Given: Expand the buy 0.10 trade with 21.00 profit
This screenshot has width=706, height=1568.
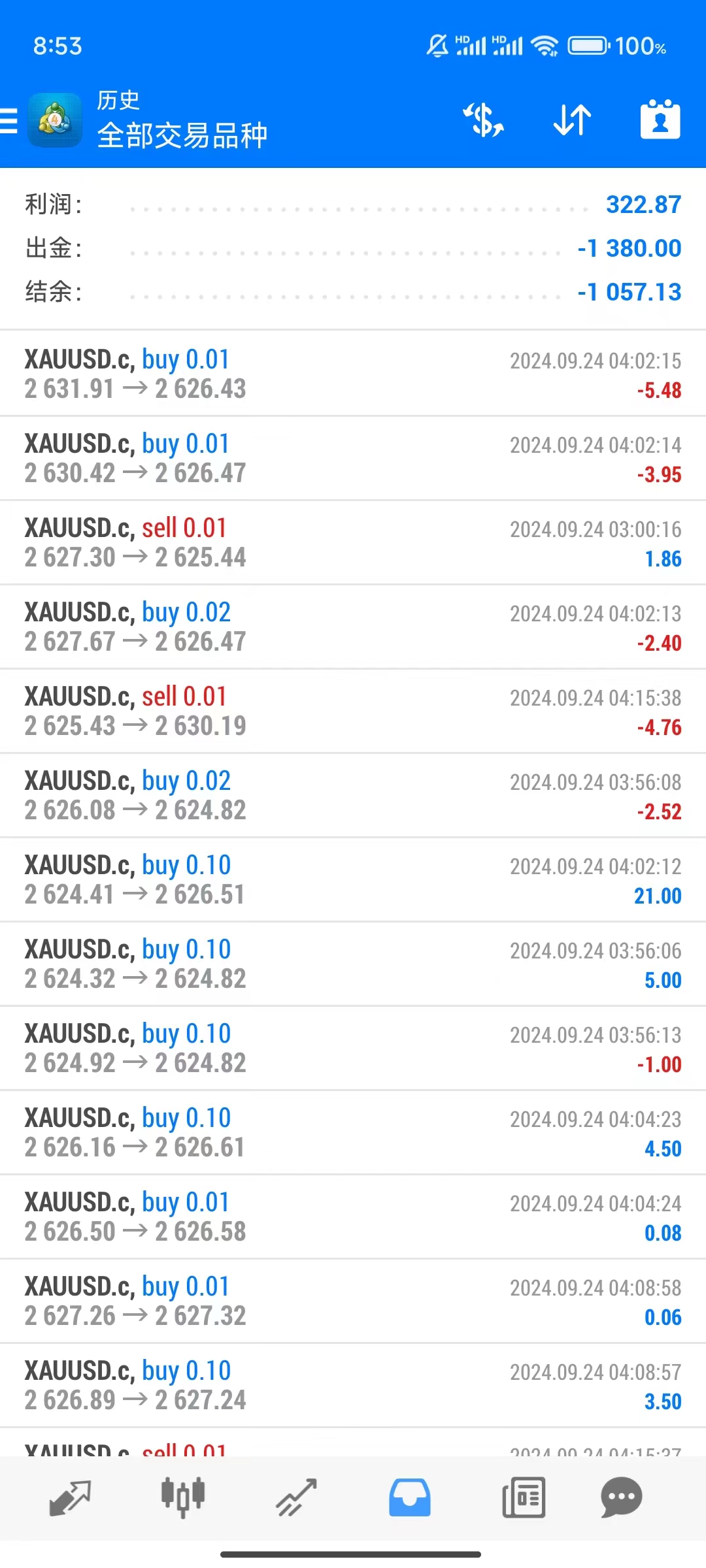Looking at the screenshot, I should tap(353, 879).
